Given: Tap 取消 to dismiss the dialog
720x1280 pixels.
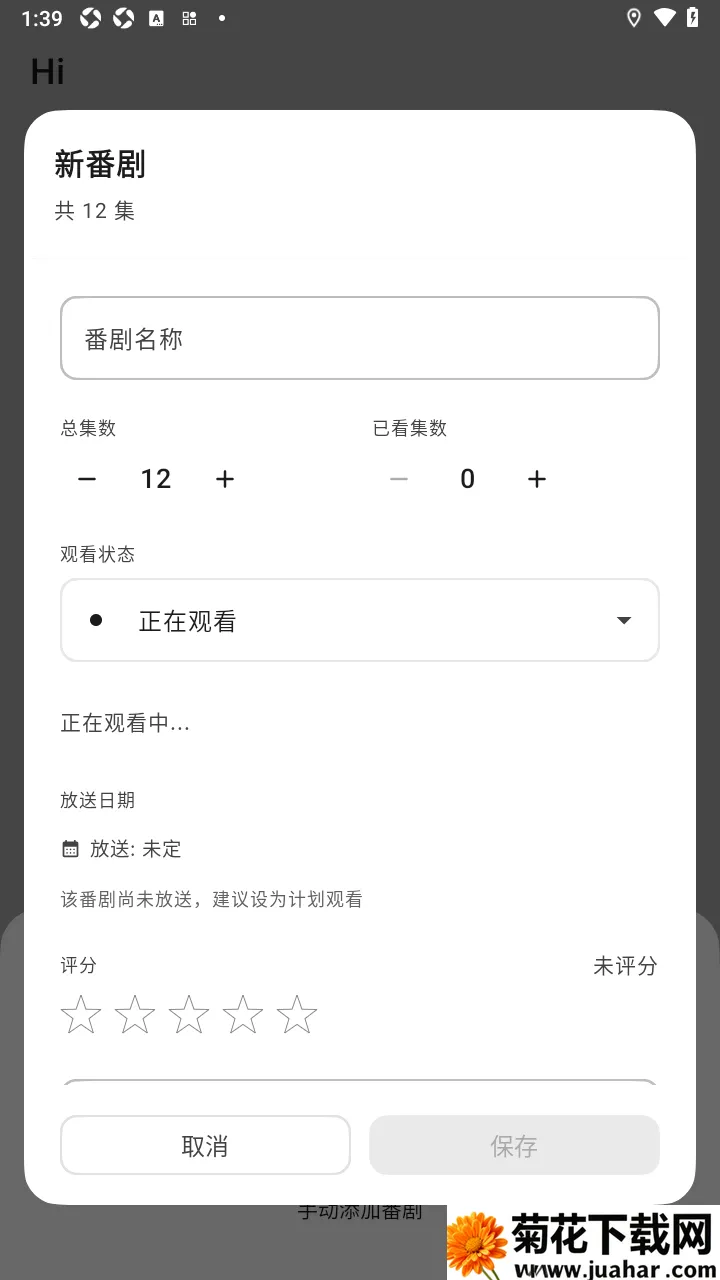Looking at the screenshot, I should point(205,1145).
